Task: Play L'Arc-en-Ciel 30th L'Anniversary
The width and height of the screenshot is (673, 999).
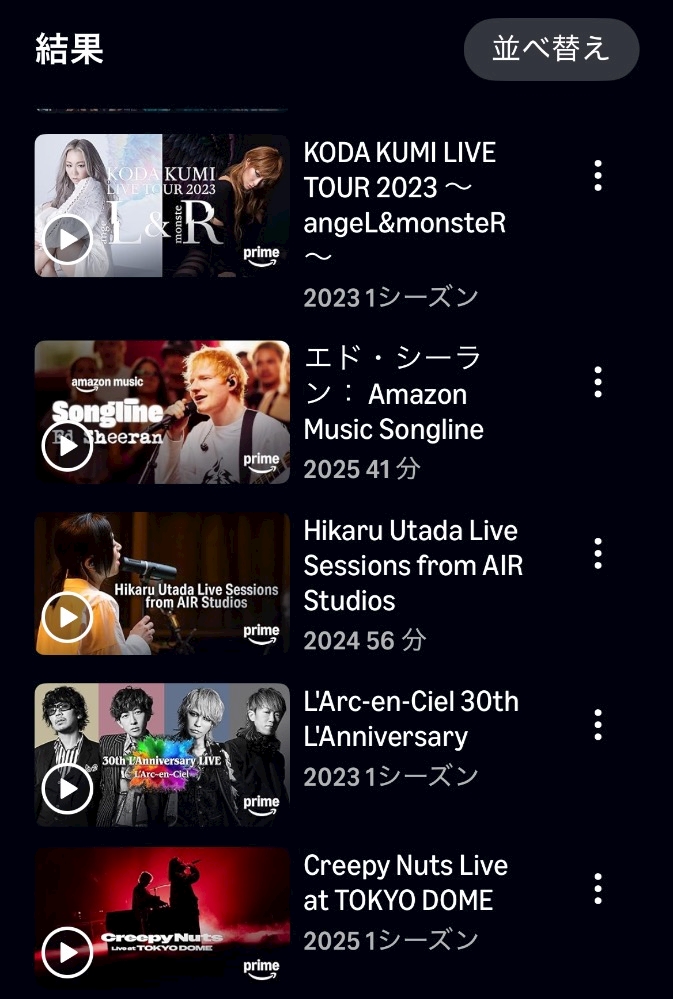Action: point(68,789)
